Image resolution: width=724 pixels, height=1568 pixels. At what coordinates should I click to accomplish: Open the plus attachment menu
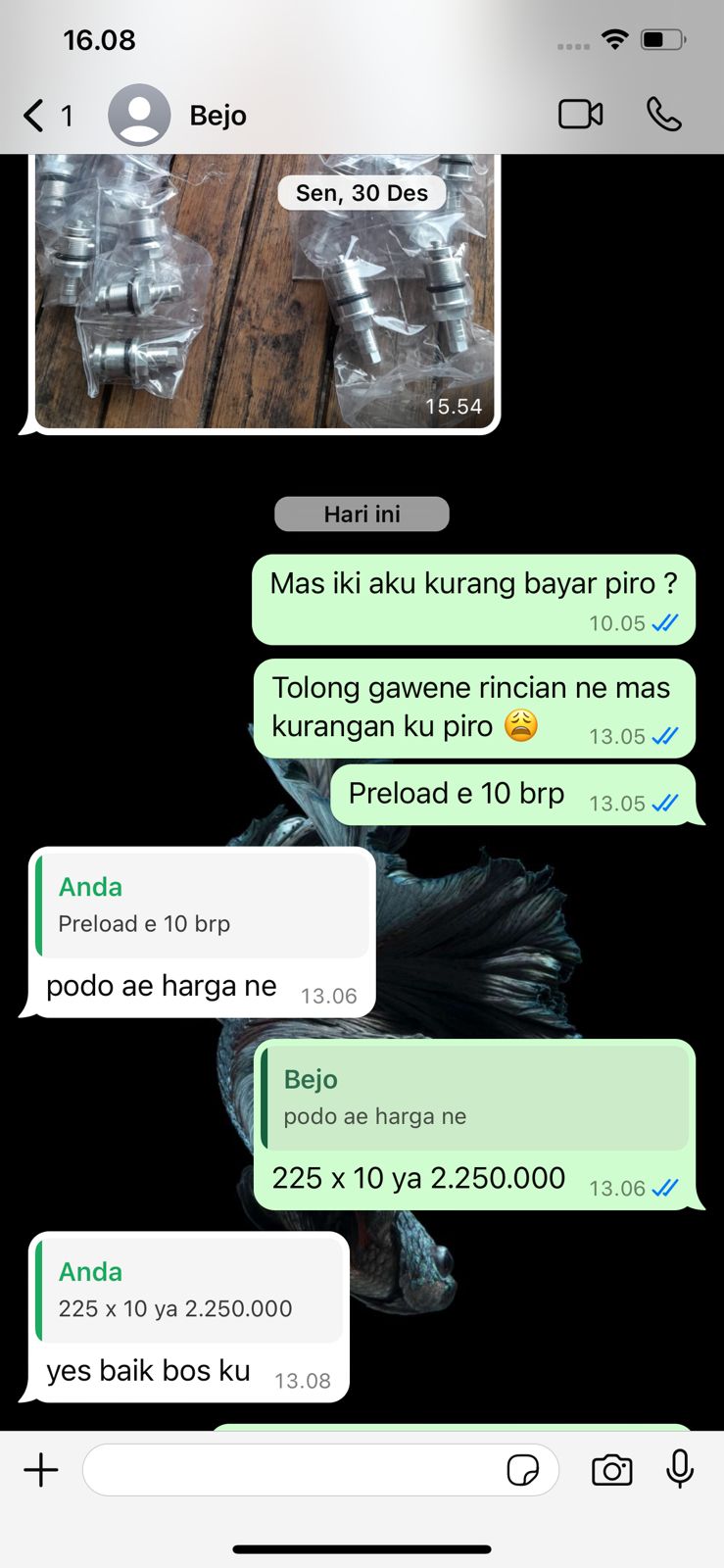tap(41, 1470)
